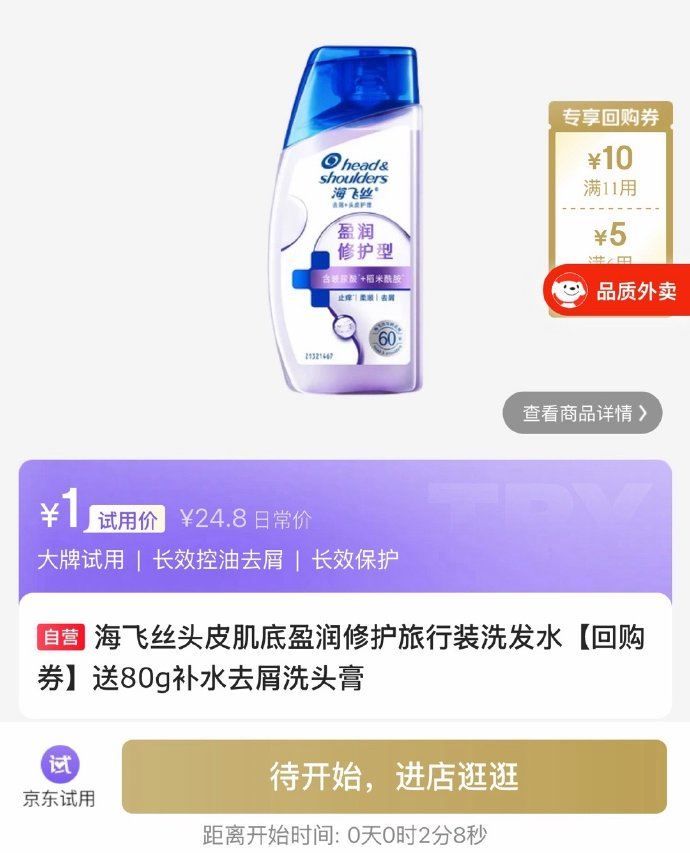Open the 京东试用 trial icon

click(x=60, y=777)
